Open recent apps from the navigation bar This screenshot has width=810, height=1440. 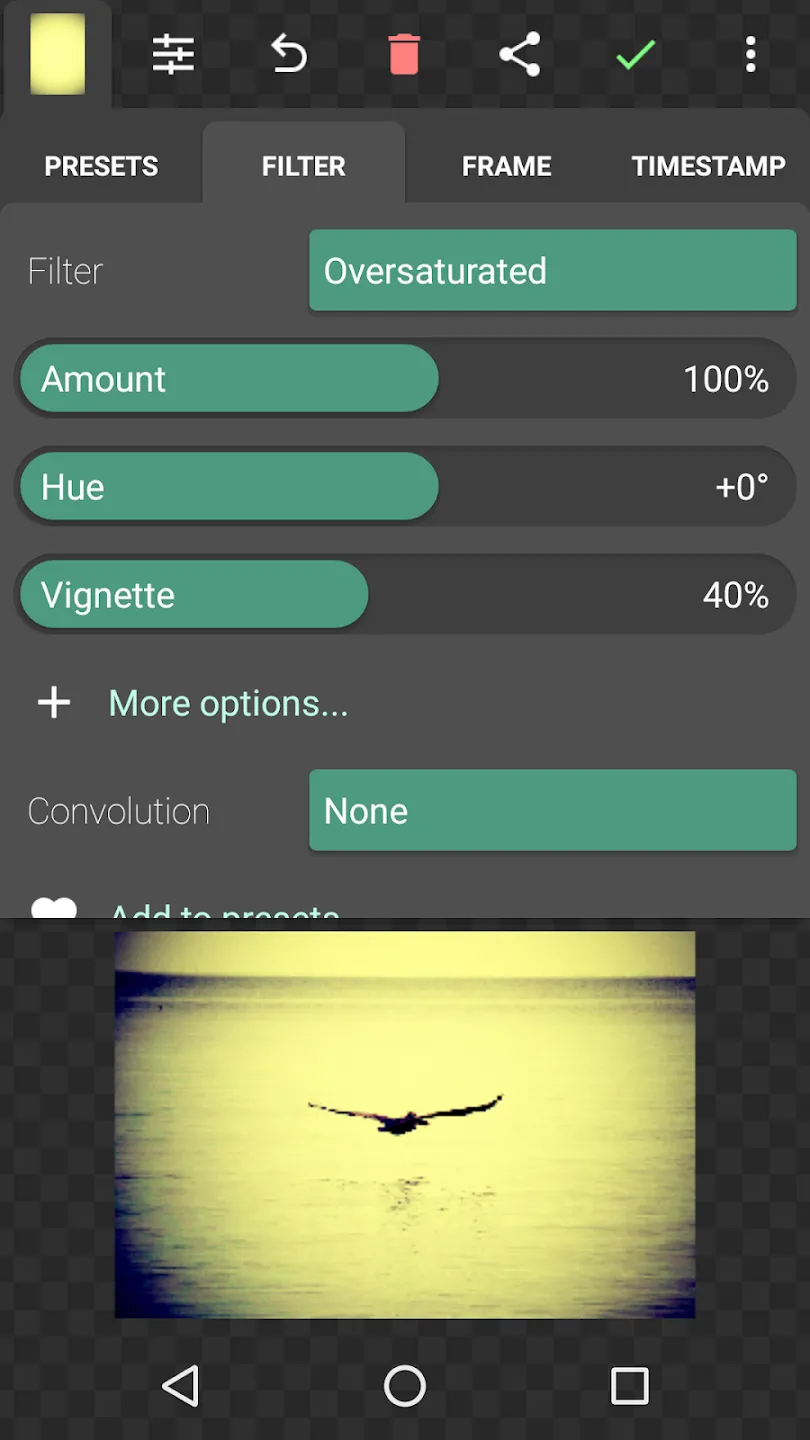(629, 1386)
